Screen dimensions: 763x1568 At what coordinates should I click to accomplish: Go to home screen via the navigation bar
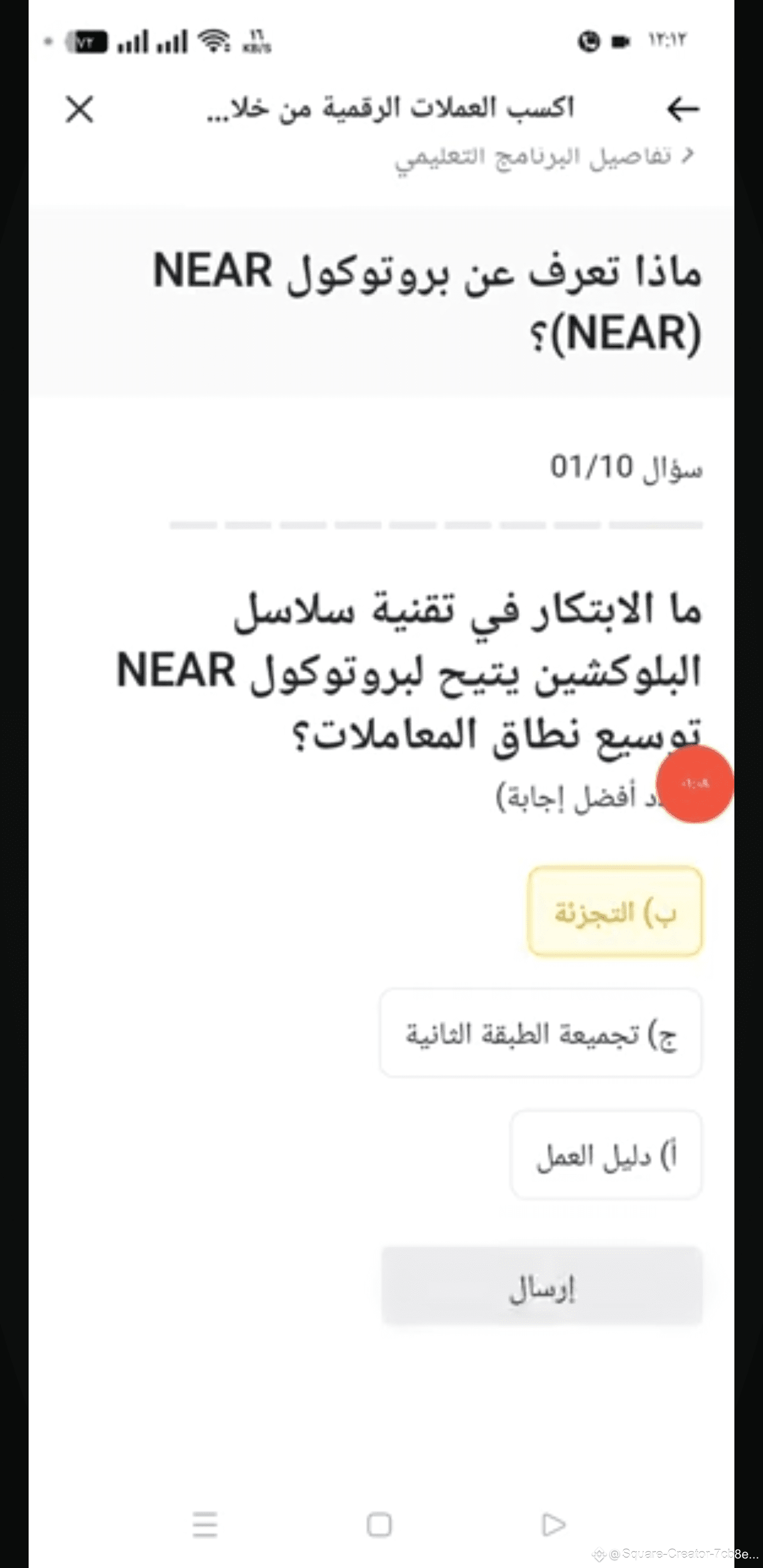coord(379,1525)
